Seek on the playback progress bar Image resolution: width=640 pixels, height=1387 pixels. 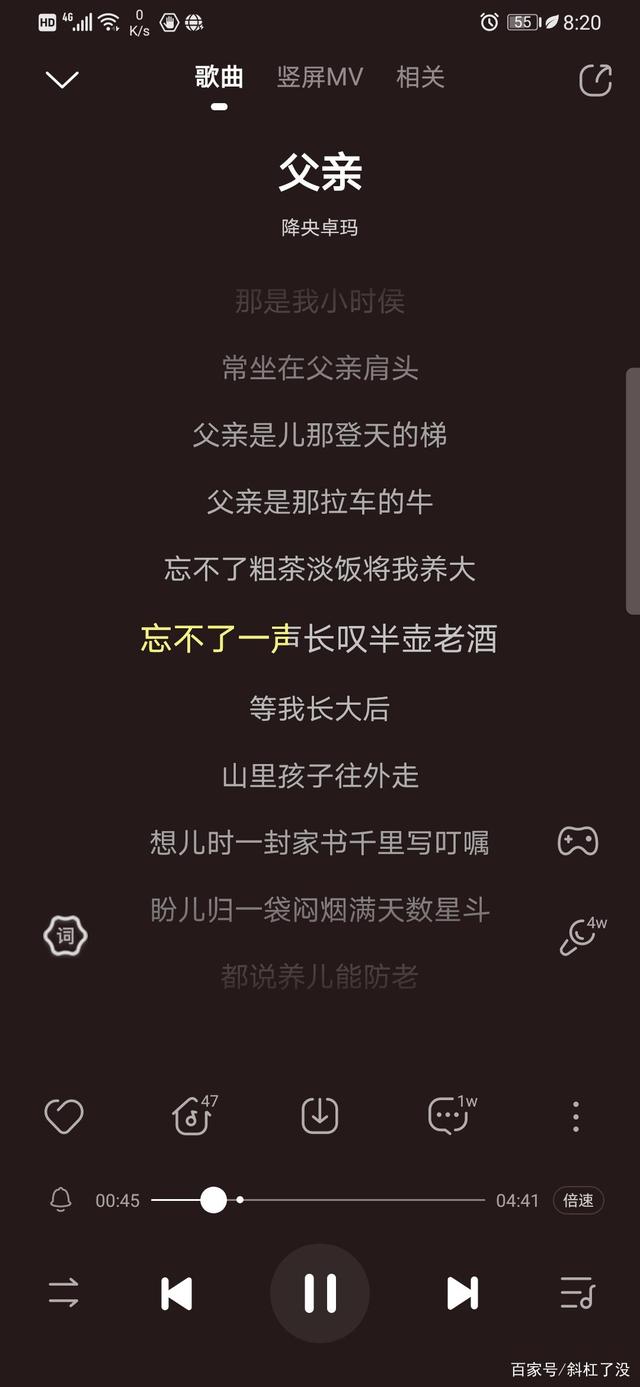click(x=318, y=1200)
